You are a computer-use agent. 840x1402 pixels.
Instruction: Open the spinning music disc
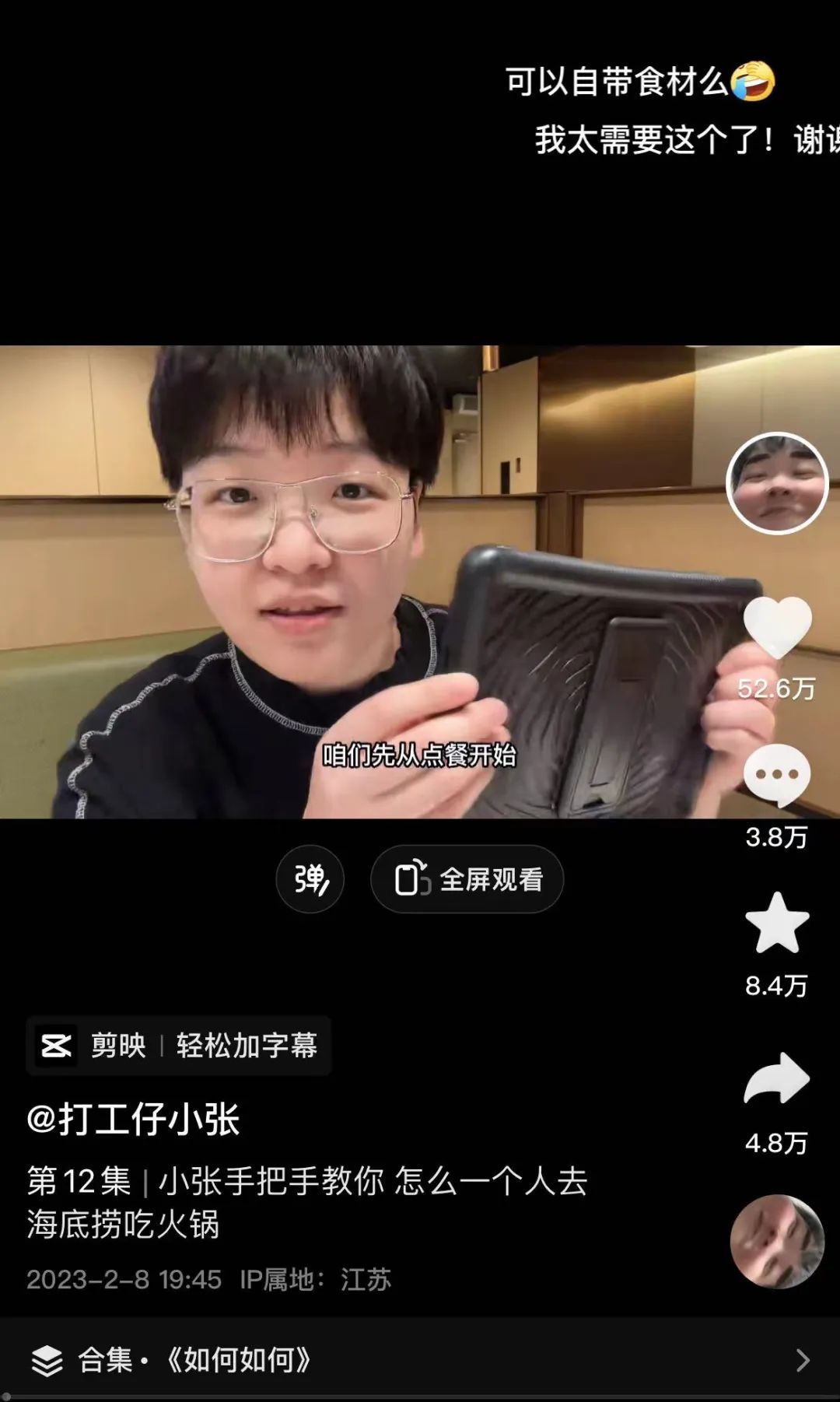777,1242
